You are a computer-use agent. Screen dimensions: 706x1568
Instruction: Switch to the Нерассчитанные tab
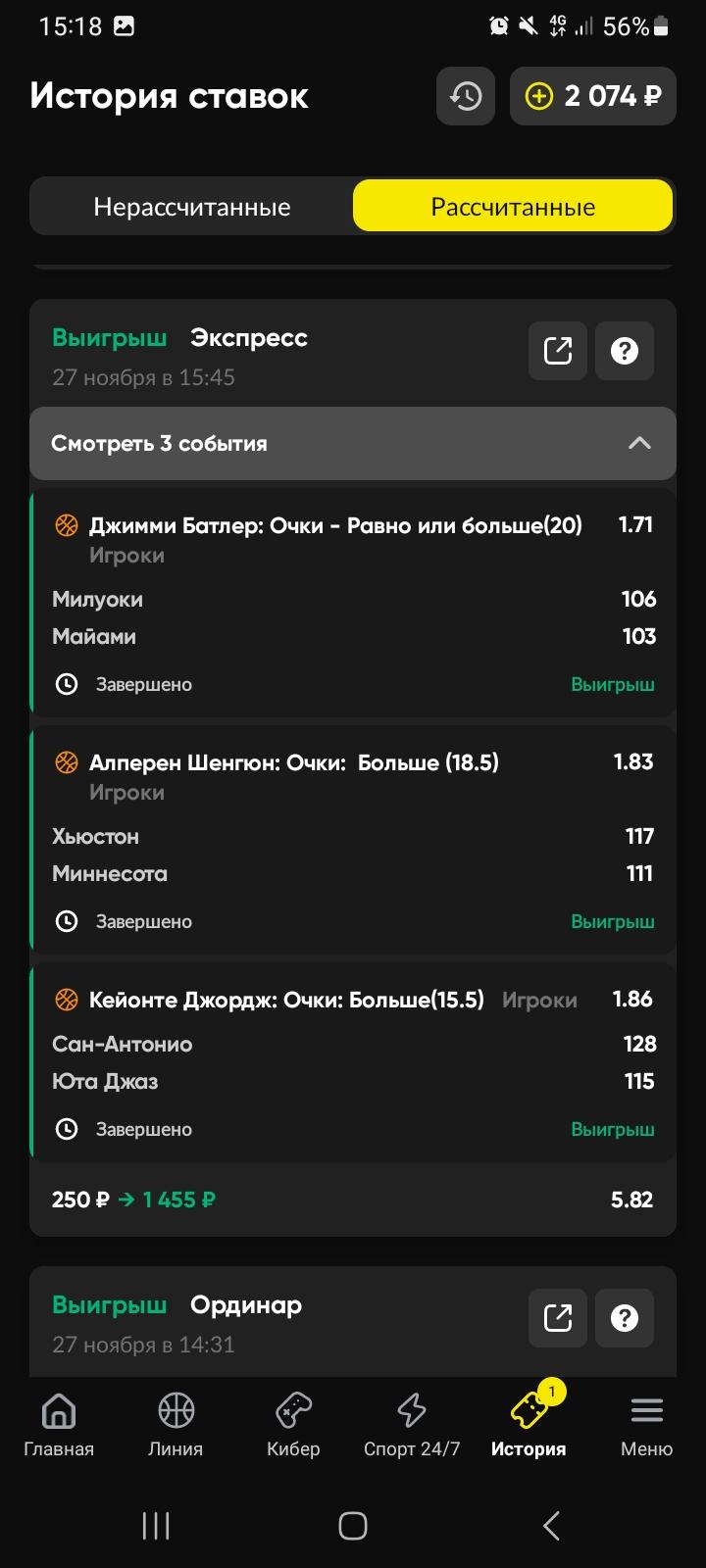192,207
